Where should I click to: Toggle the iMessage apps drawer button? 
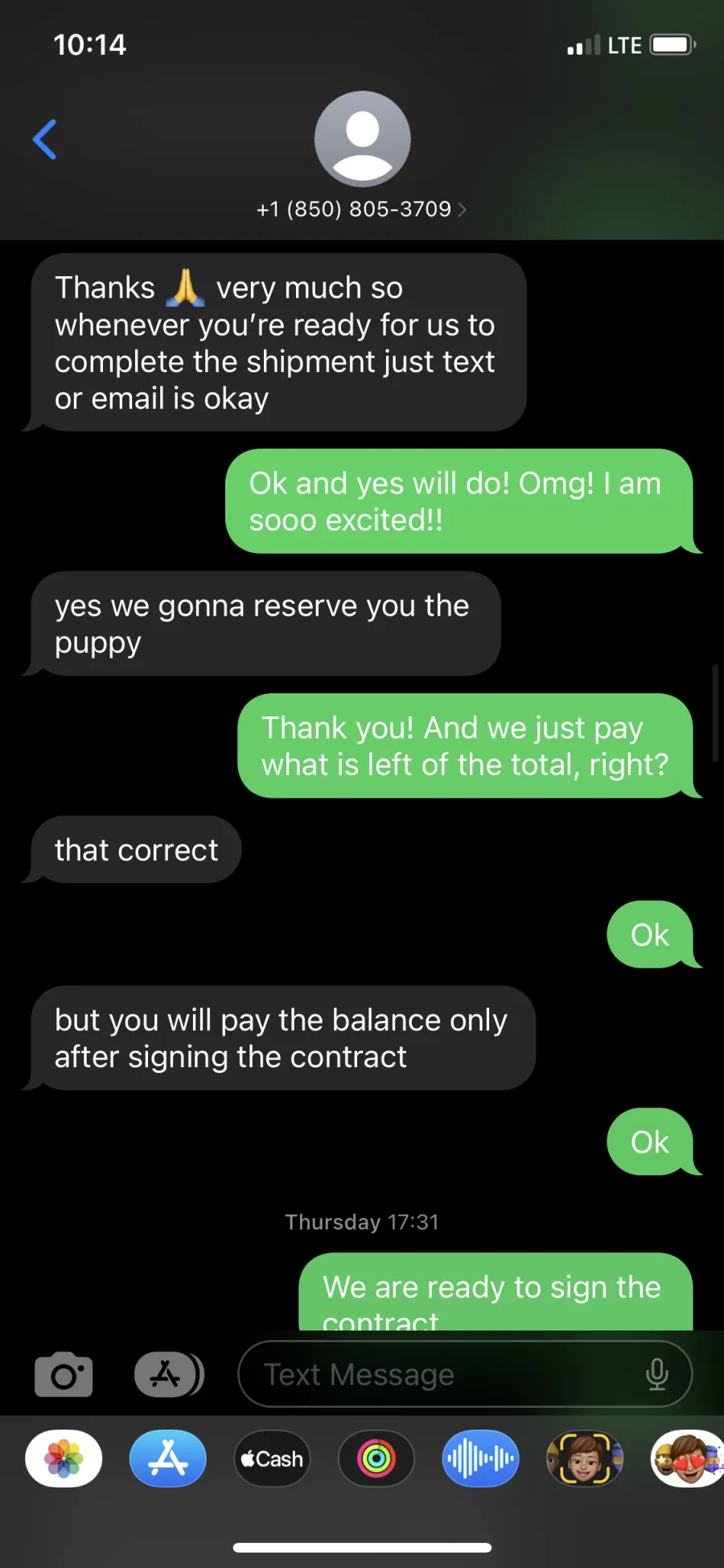(x=169, y=1374)
